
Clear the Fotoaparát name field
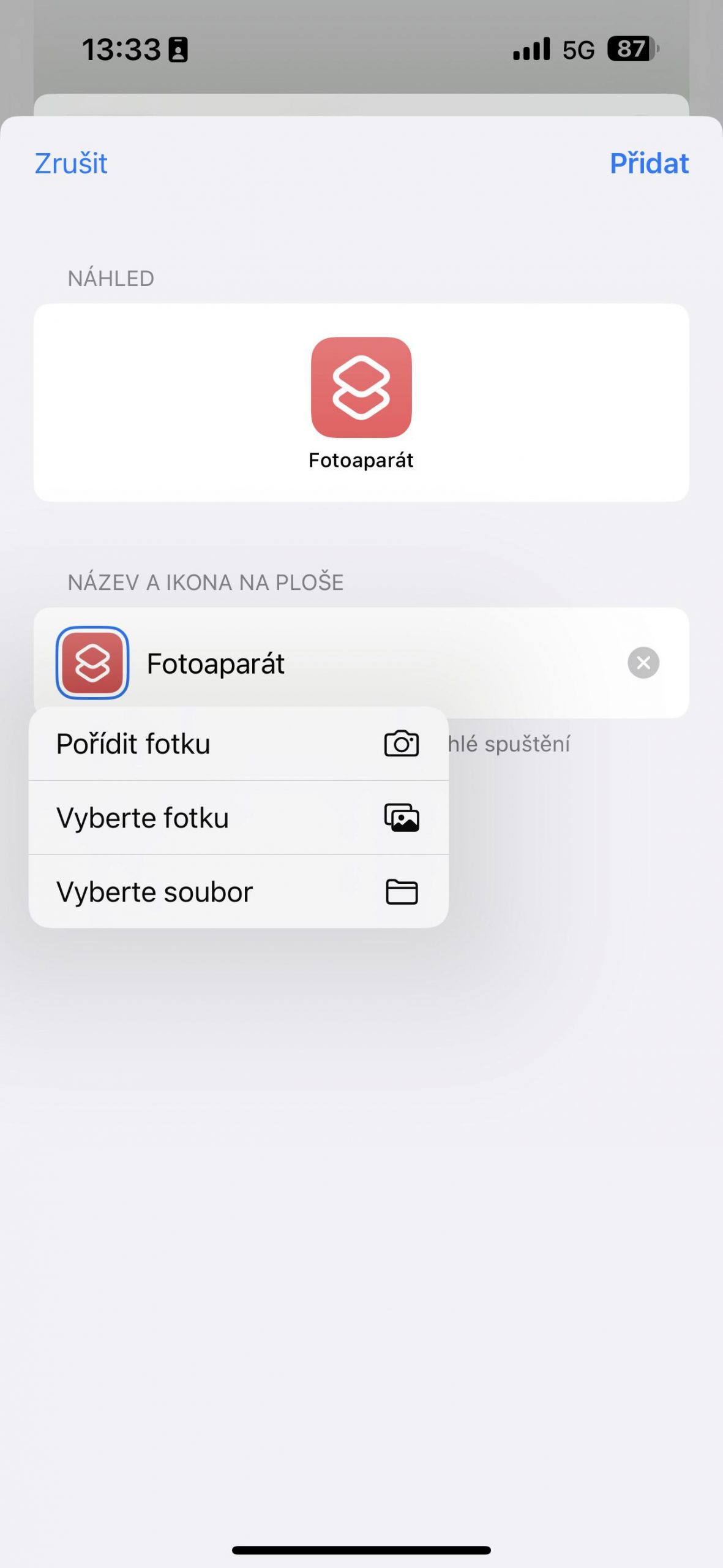click(643, 663)
